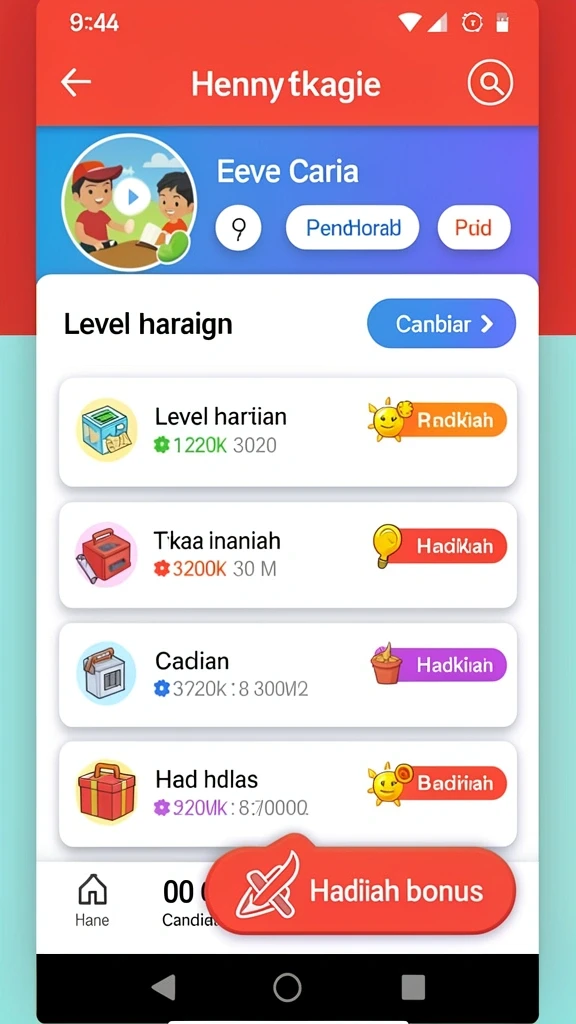Go back using the top-left arrow

tap(76, 83)
